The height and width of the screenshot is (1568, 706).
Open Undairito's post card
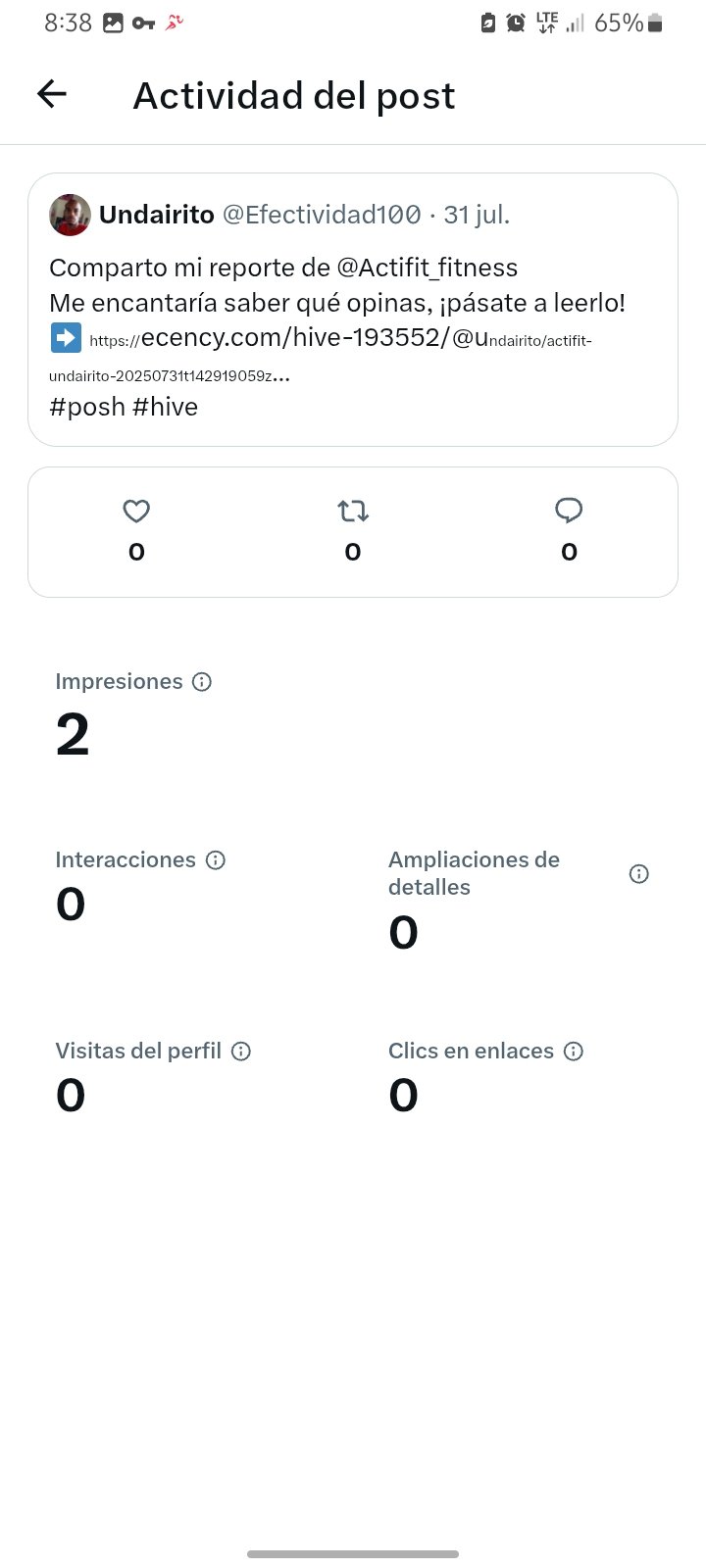coord(353,310)
